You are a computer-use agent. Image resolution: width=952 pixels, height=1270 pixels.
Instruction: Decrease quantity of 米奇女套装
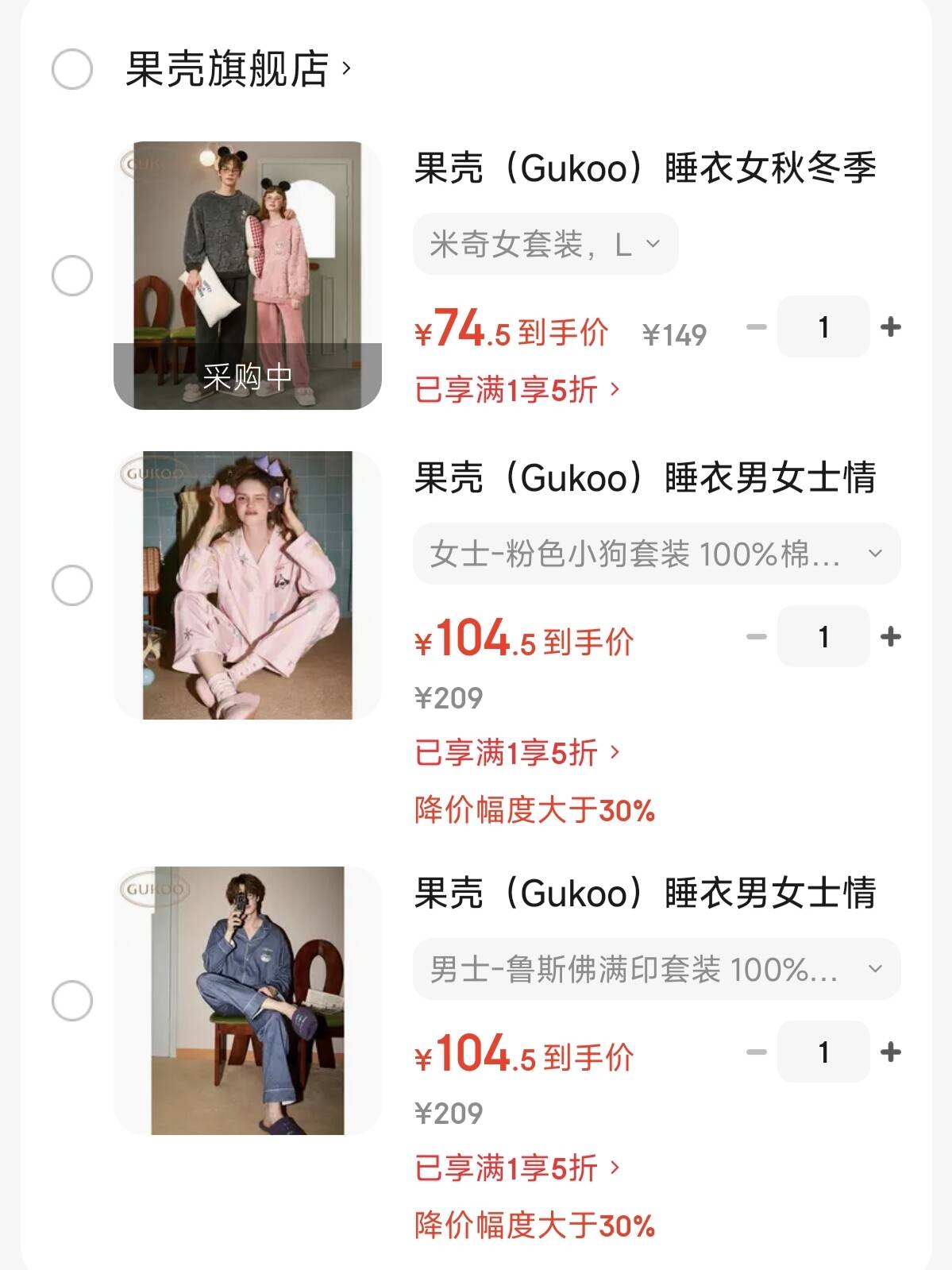(757, 326)
